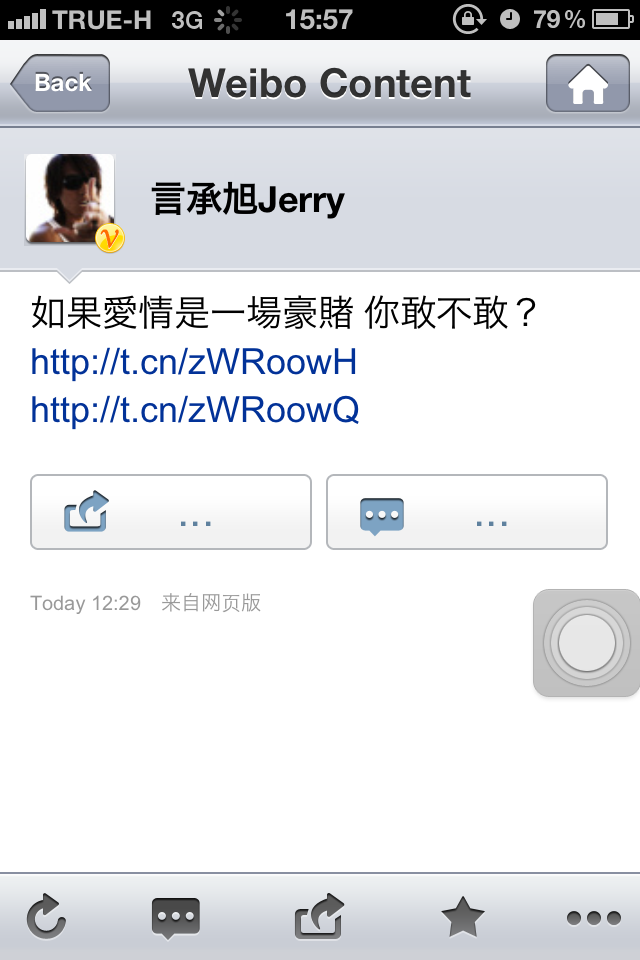Refresh this Weibo post
Image resolution: width=640 pixels, height=960 pixels.
(46, 917)
